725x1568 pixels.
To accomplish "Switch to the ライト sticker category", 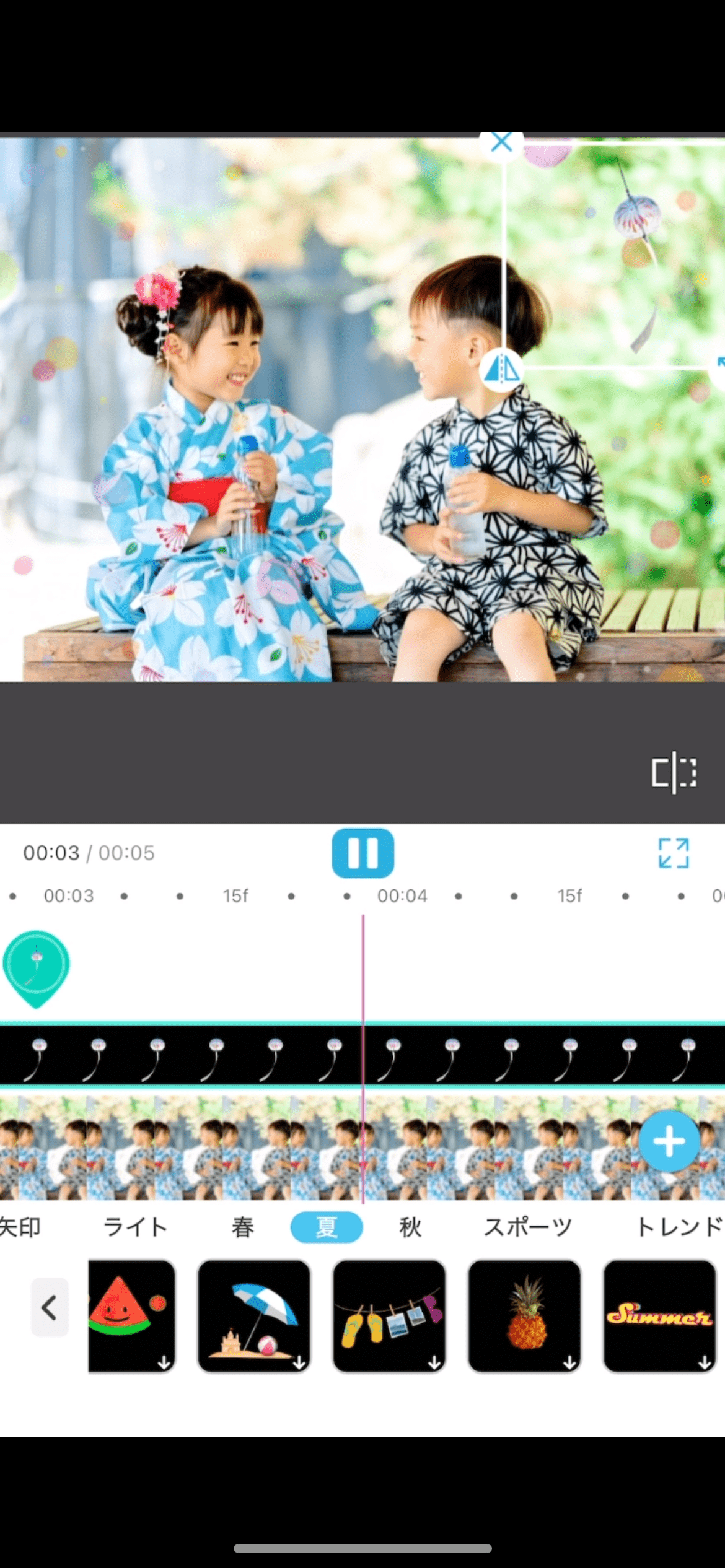I will coord(135,1227).
